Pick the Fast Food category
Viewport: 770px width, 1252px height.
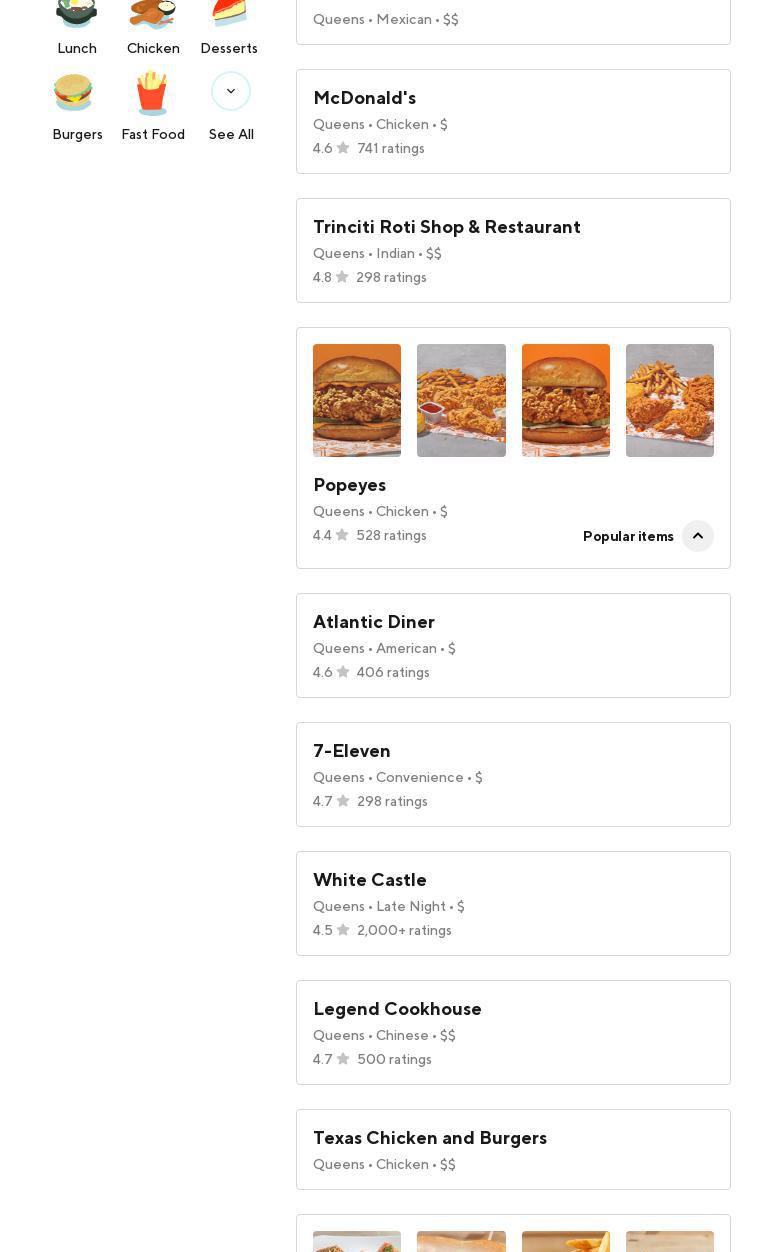[153, 107]
